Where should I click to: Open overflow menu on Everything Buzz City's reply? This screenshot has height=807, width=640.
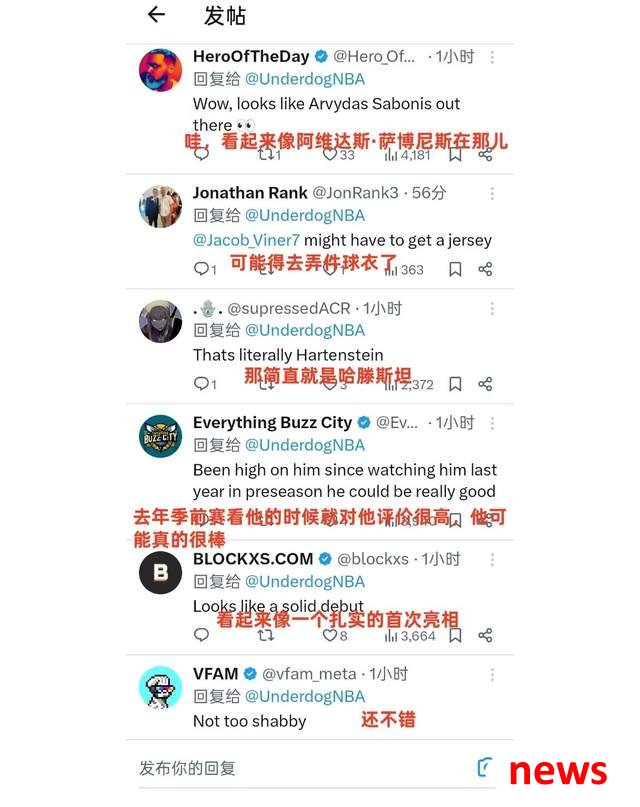[x=491, y=423]
